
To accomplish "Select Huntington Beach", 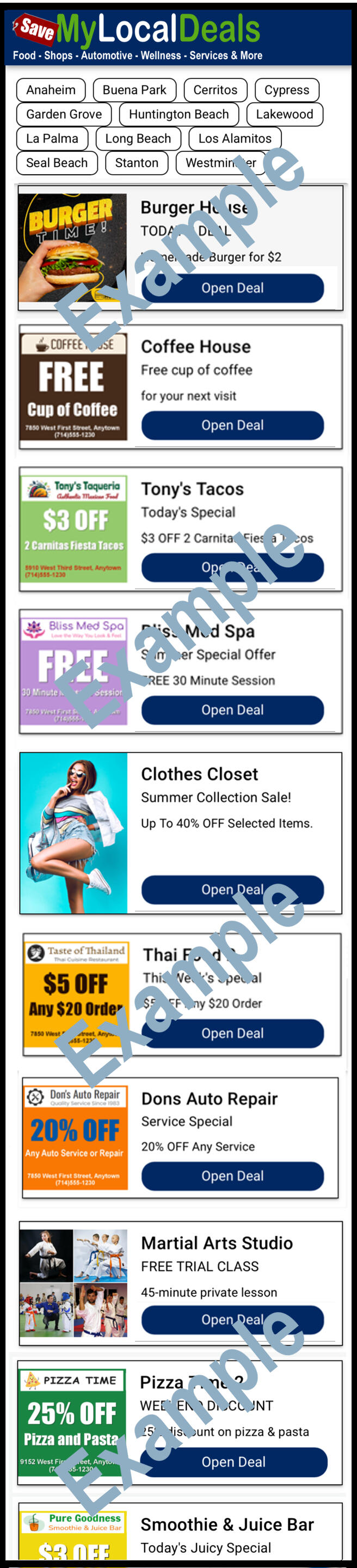I will (x=179, y=114).
